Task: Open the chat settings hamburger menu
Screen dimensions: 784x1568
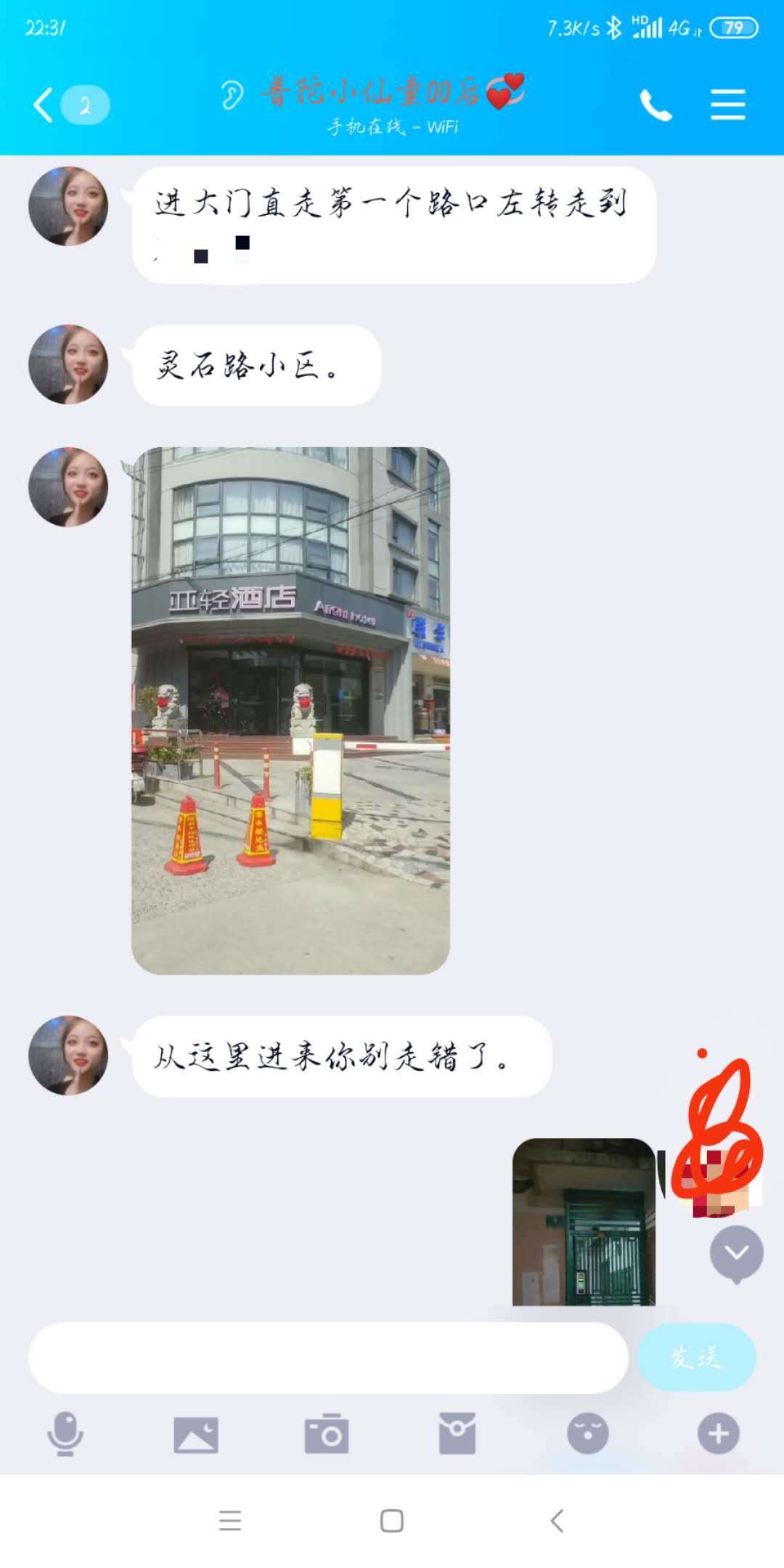Action: (x=727, y=105)
